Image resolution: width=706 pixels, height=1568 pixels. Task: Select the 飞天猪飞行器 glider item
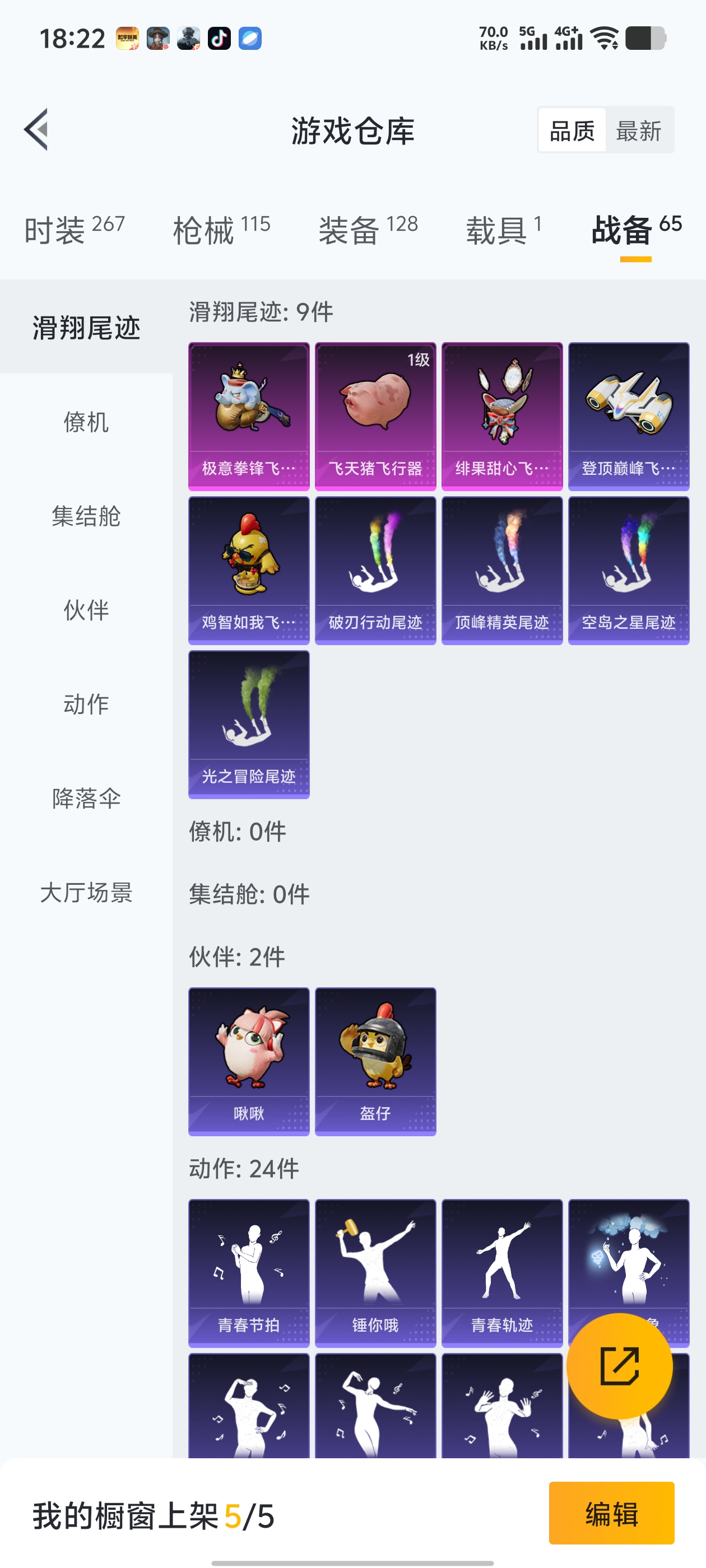[x=375, y=416]
